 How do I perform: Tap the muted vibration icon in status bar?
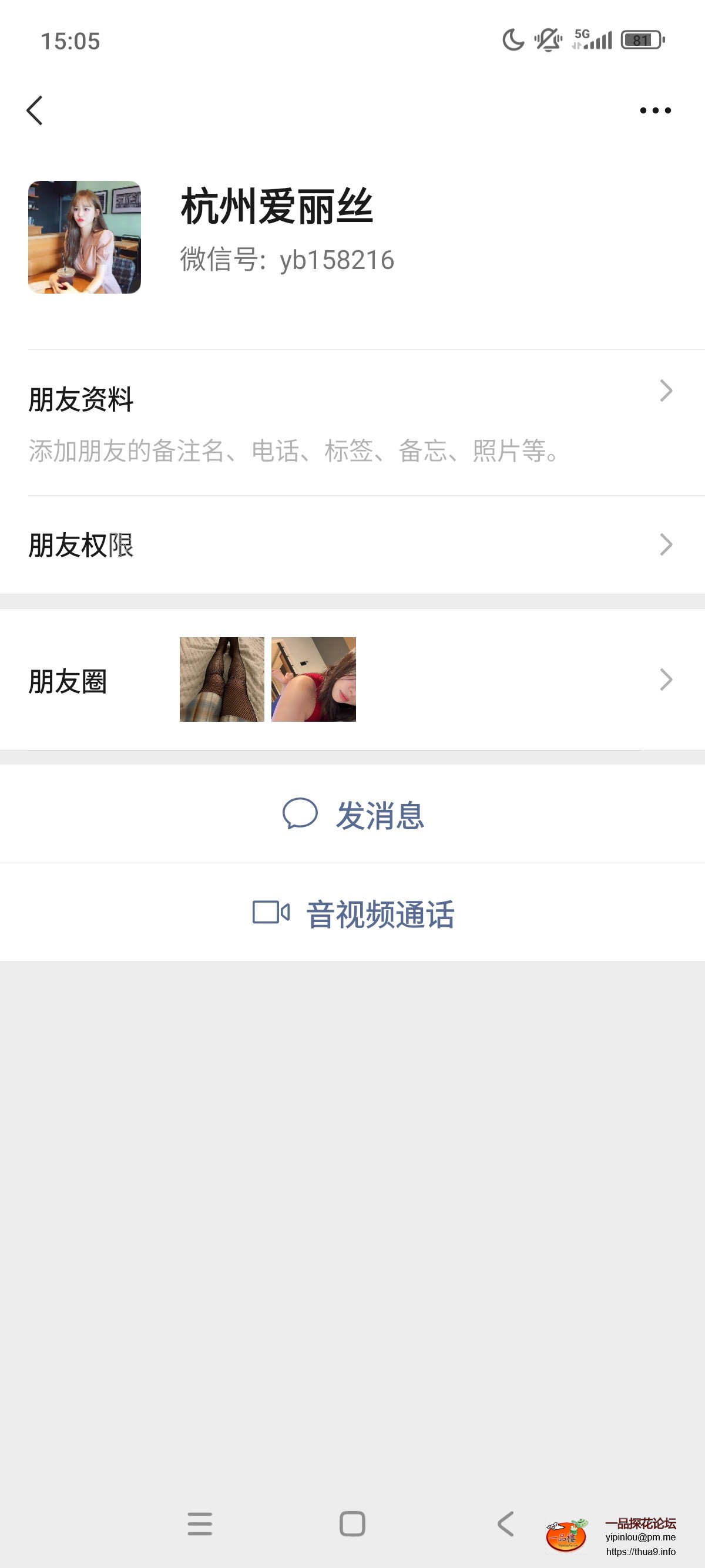tap(547, 39)
